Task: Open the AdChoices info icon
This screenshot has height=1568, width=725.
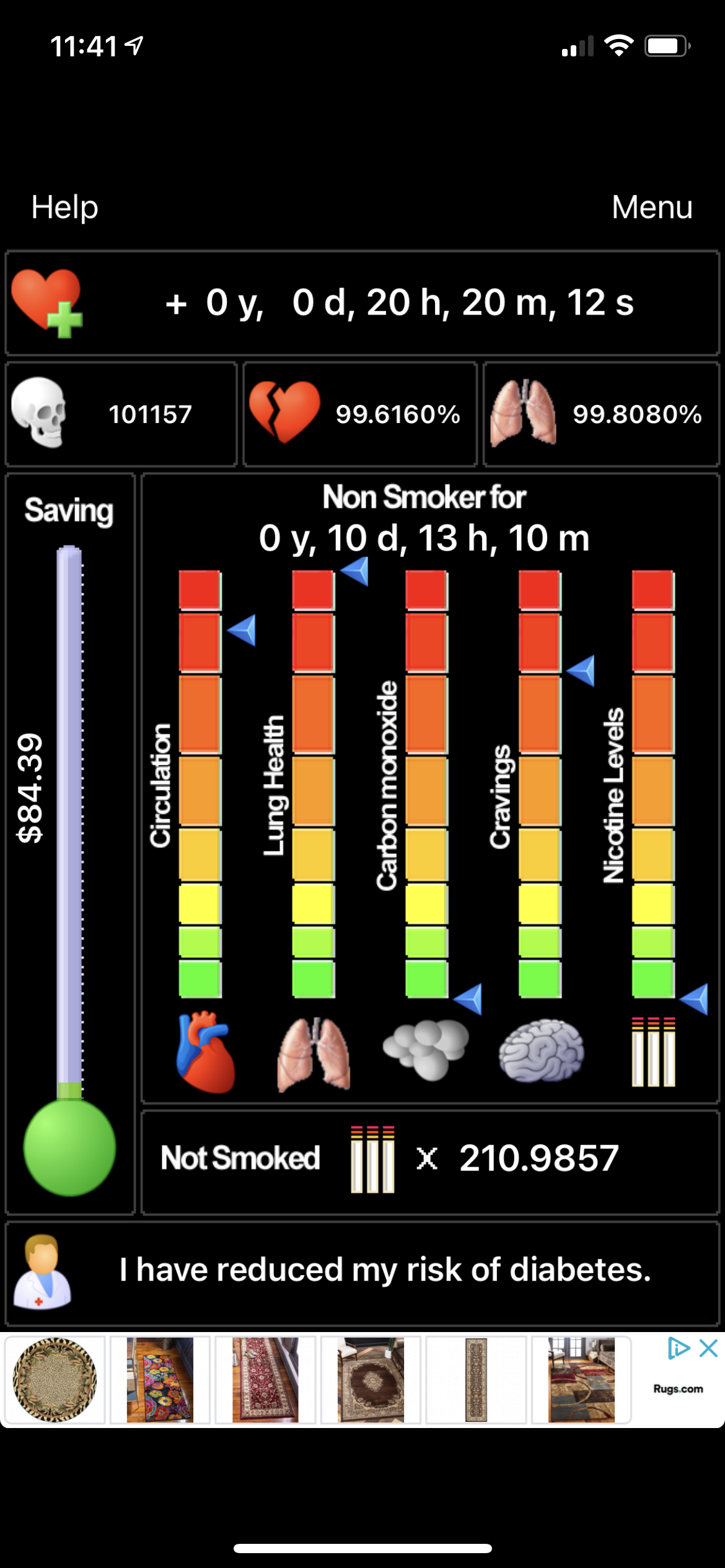Action: pos(679,1348)
